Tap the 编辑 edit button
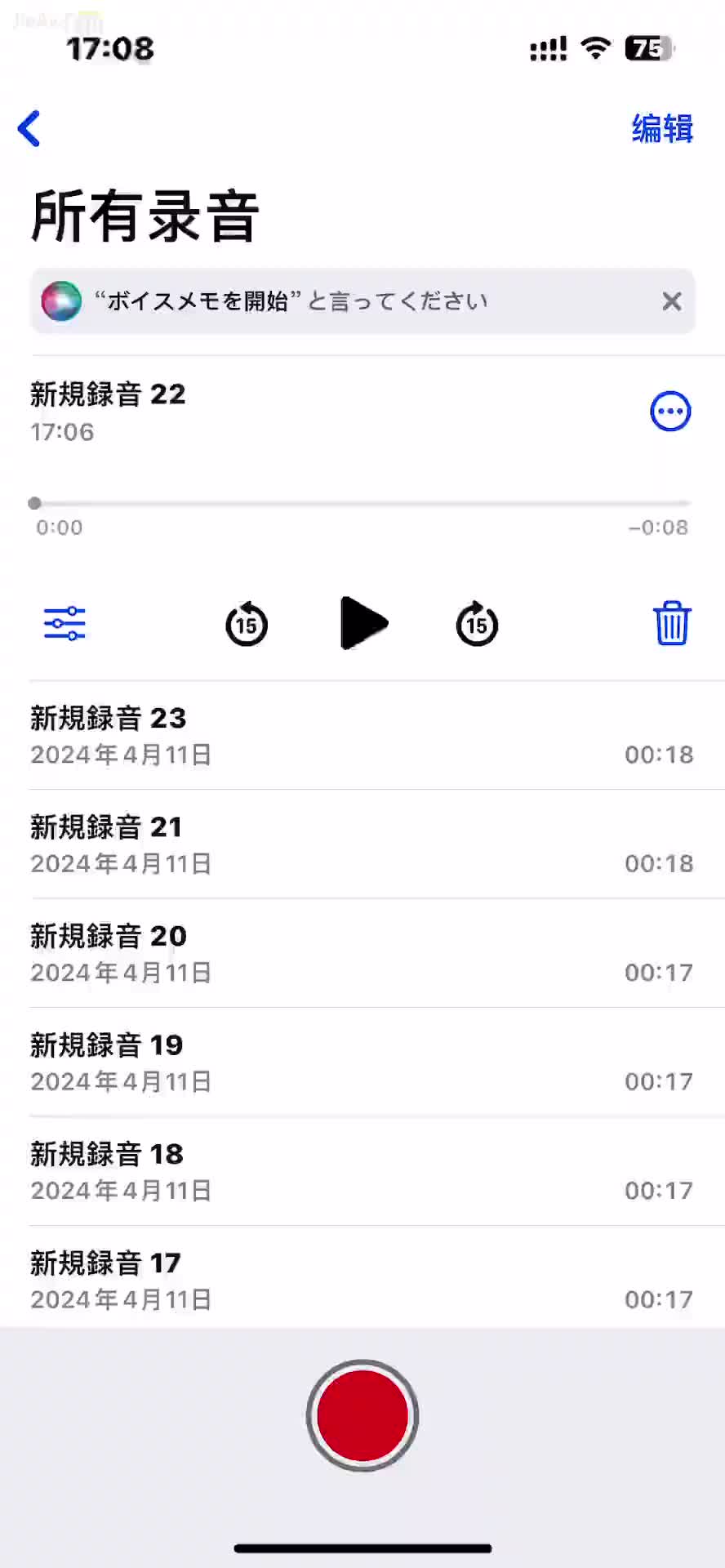725x1568 pixels. (662, 129)
